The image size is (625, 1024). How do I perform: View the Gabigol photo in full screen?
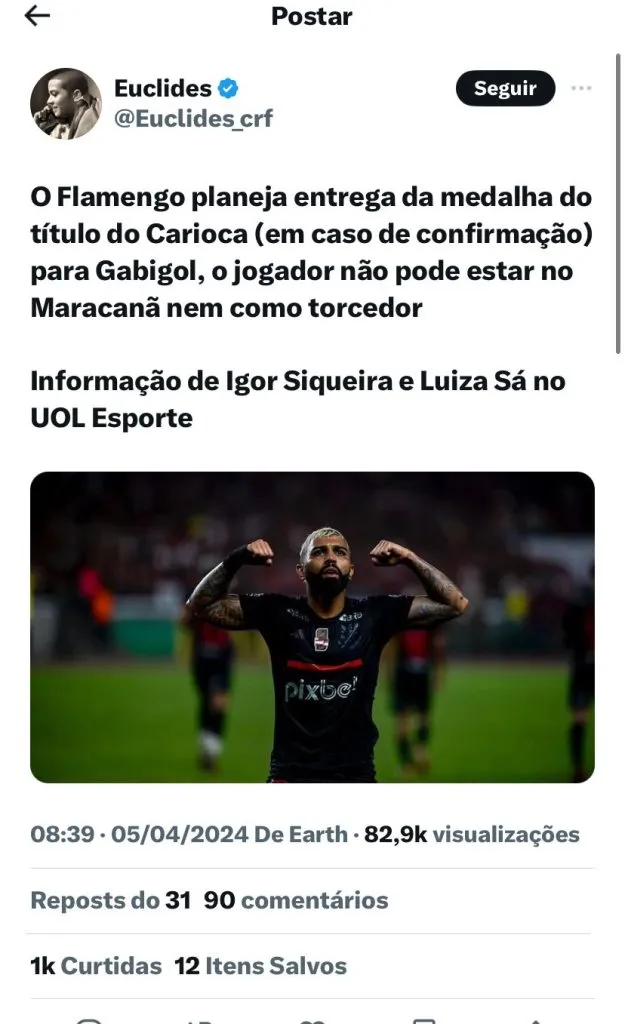click(x=312, y=627)
